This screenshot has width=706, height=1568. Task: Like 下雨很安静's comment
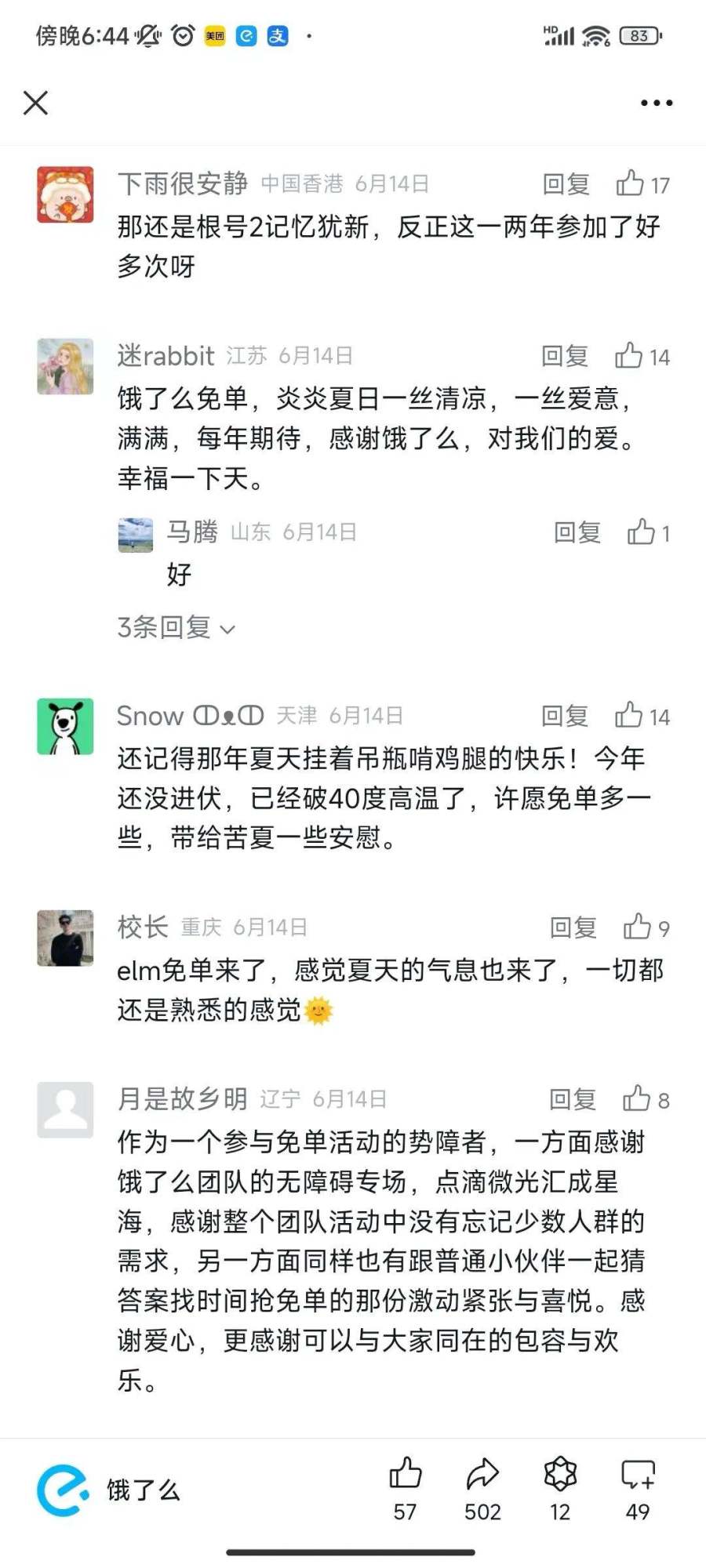[x=630, y=183]
